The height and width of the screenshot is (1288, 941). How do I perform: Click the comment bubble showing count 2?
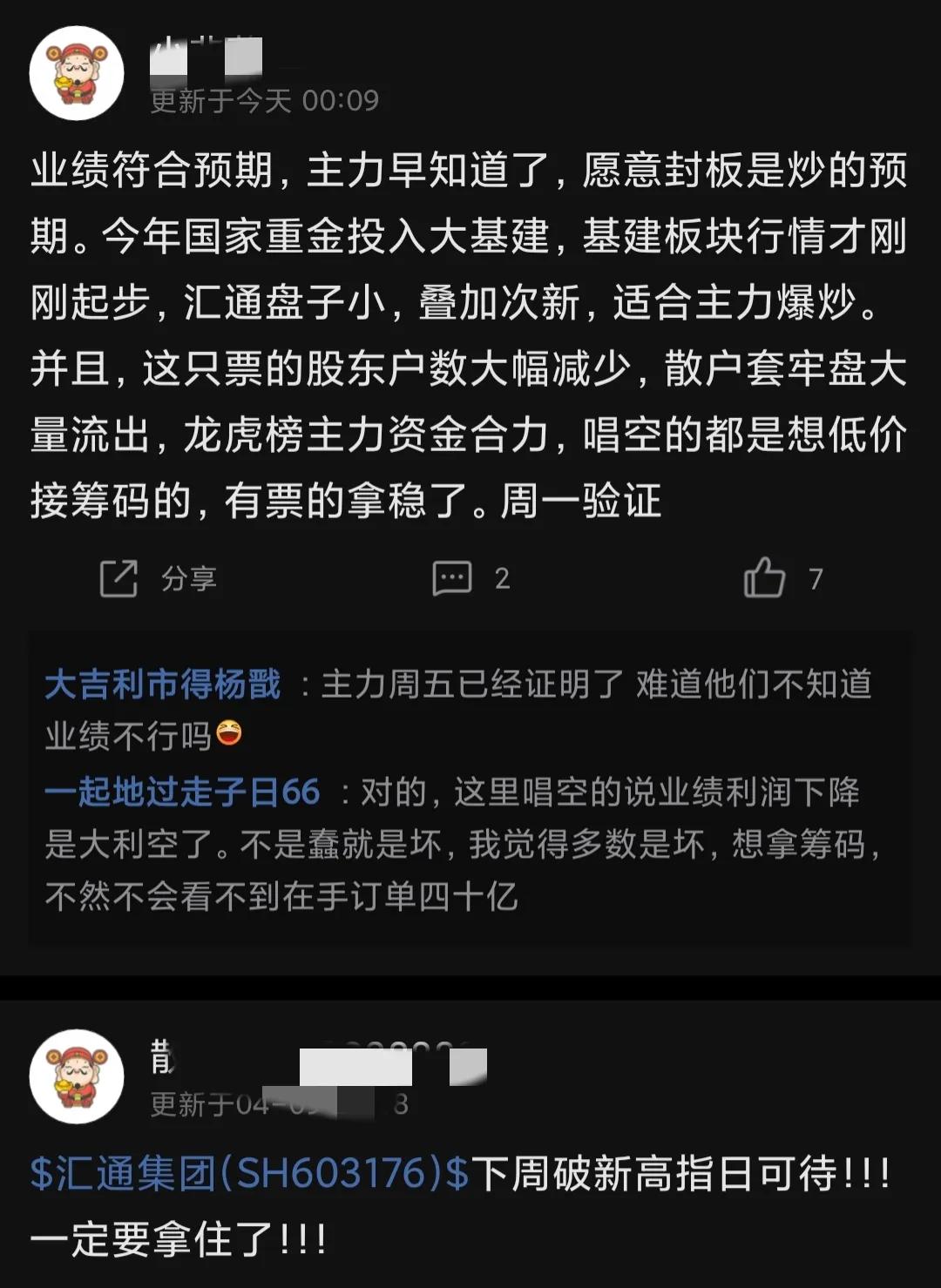pyautogui.click(x=452, y=576)
